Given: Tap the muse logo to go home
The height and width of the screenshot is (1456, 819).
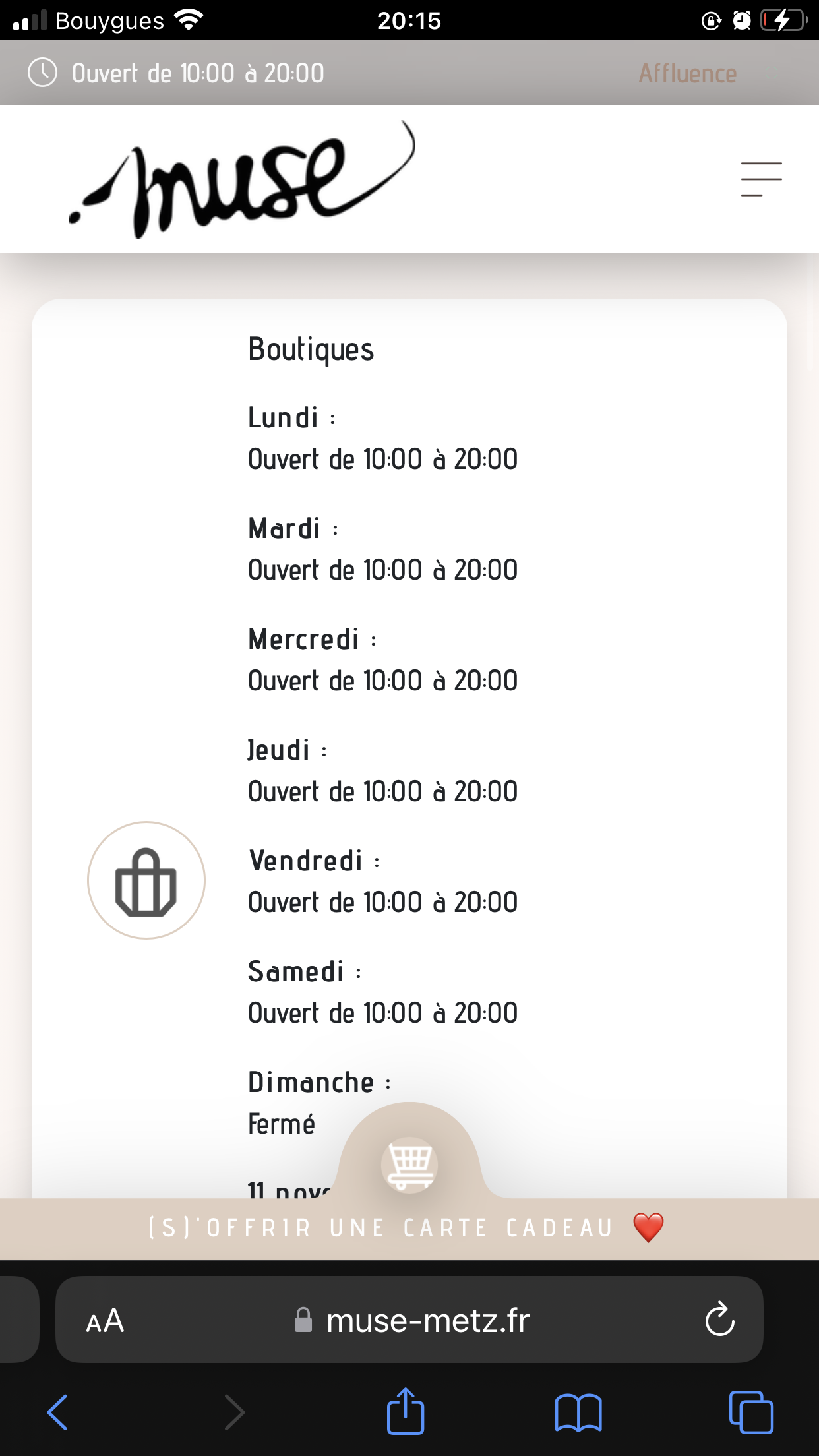Looking at the screenshot, I should [243, 180].
